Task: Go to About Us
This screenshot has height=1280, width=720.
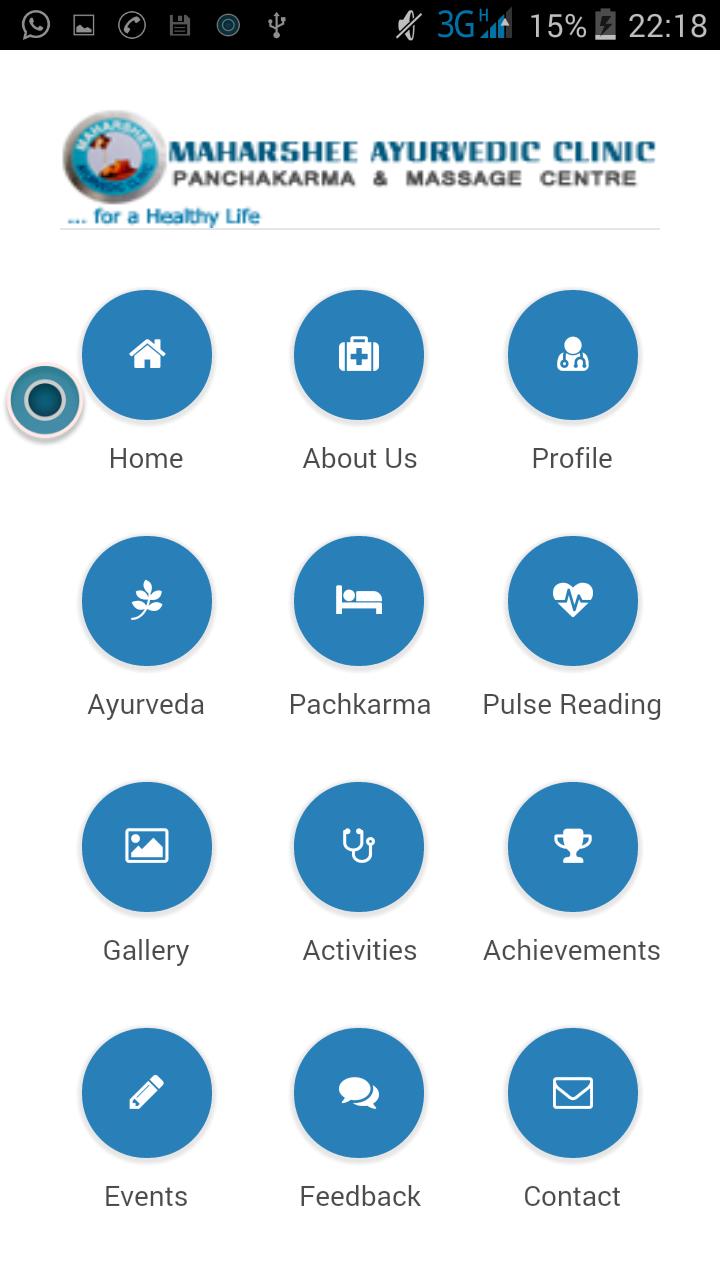Action: point(359,355)
